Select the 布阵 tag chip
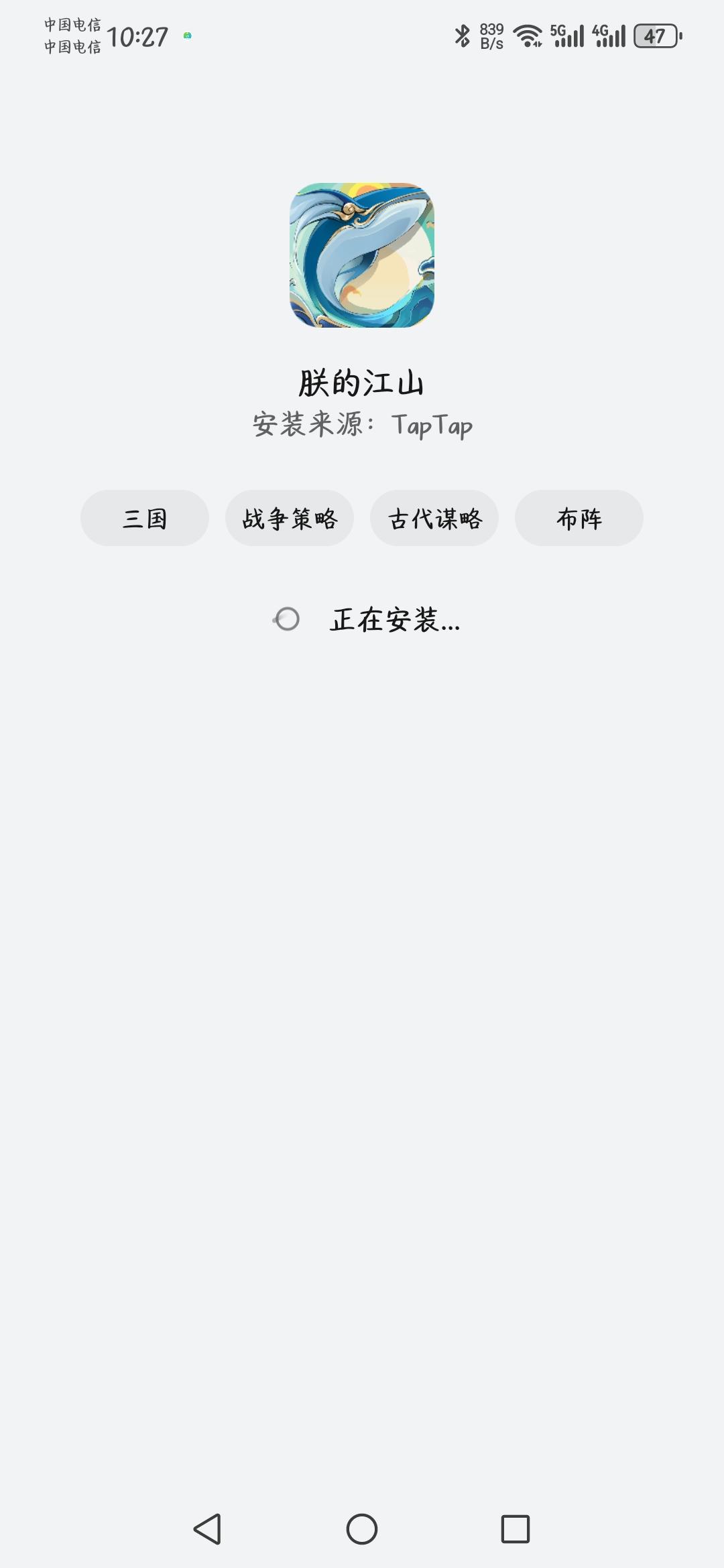 (579, 517)
